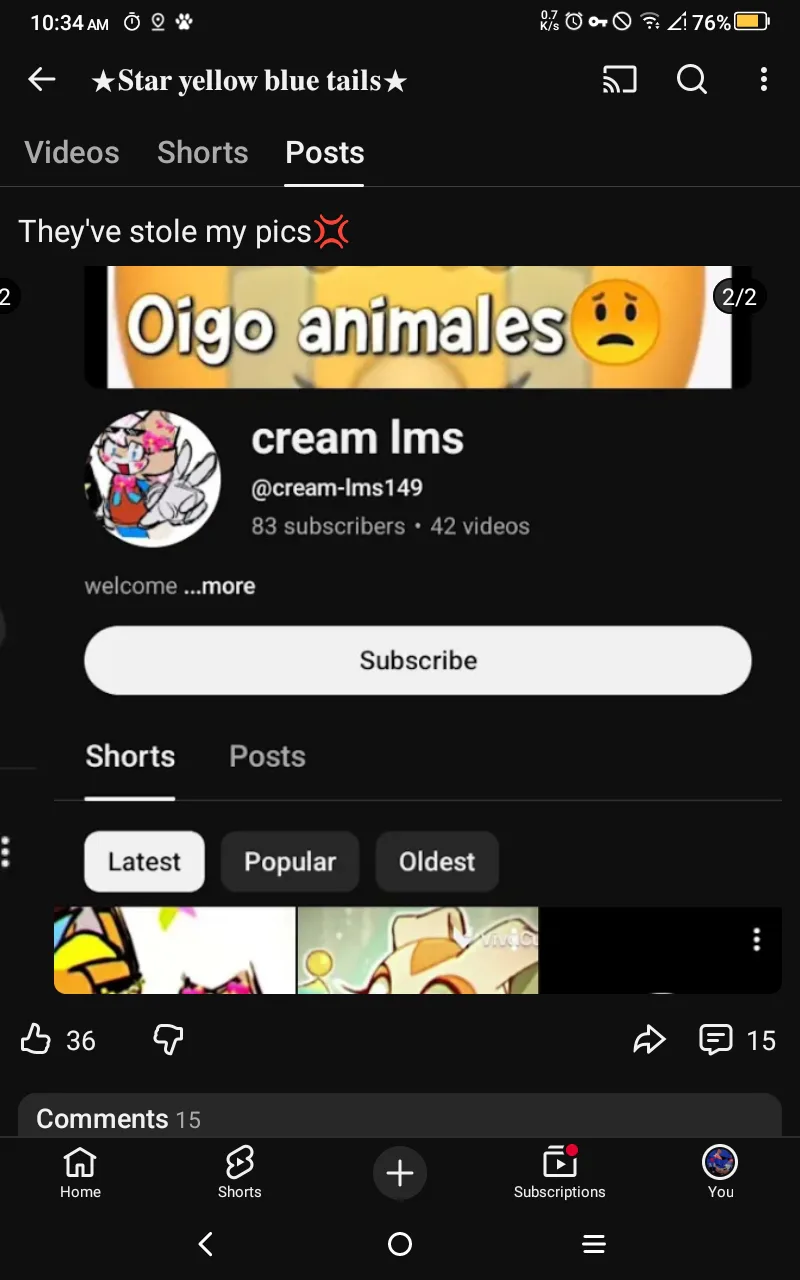Screen dimensions: 800x1280
Task: Cast to another device
Action: (619, 80)
